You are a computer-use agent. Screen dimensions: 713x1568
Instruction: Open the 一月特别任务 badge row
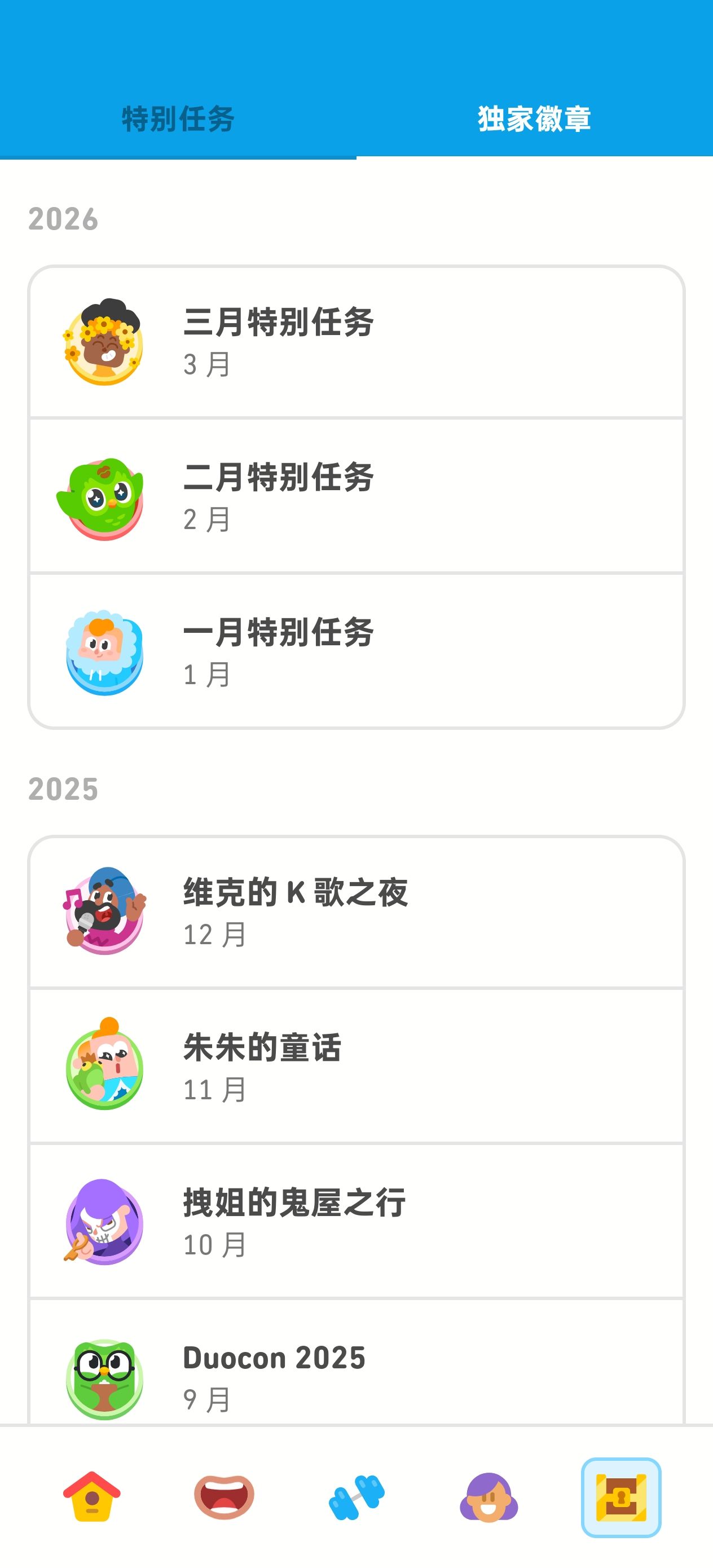(356, 651)
